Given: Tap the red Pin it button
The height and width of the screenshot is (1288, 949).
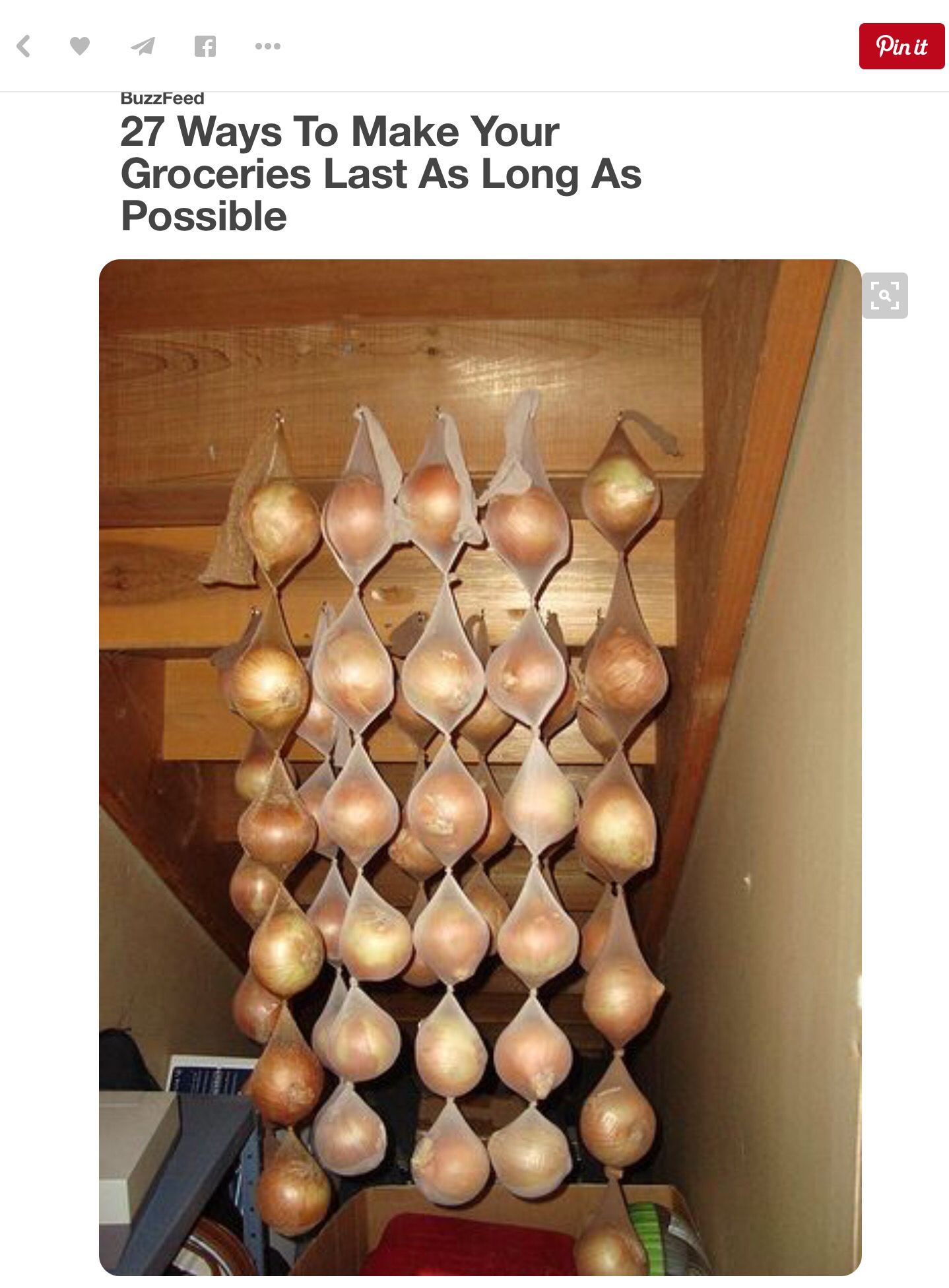Looking at the screenshot, I should point(901,46).
